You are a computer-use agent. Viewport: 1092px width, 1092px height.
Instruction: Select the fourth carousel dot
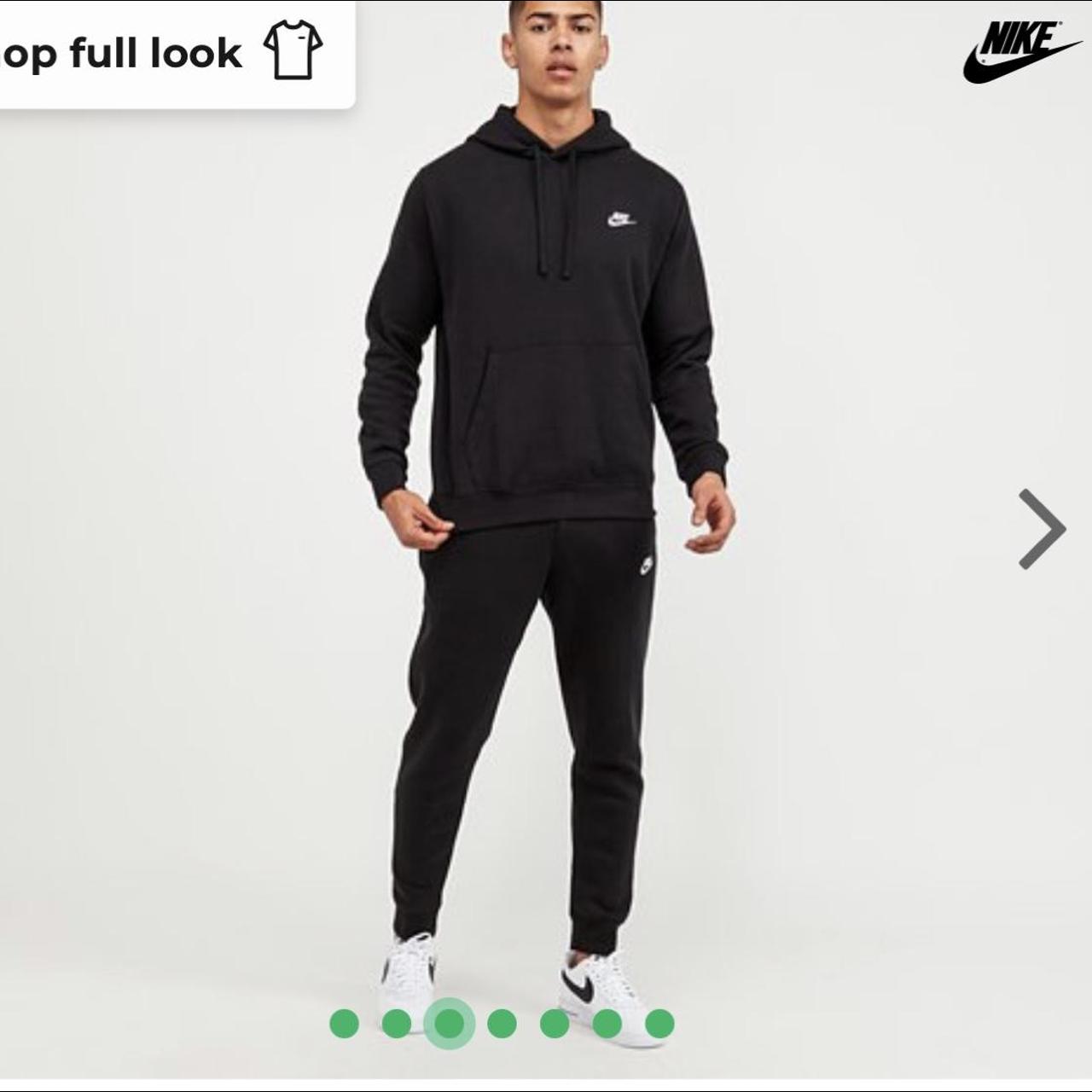tap(502, 1023)
